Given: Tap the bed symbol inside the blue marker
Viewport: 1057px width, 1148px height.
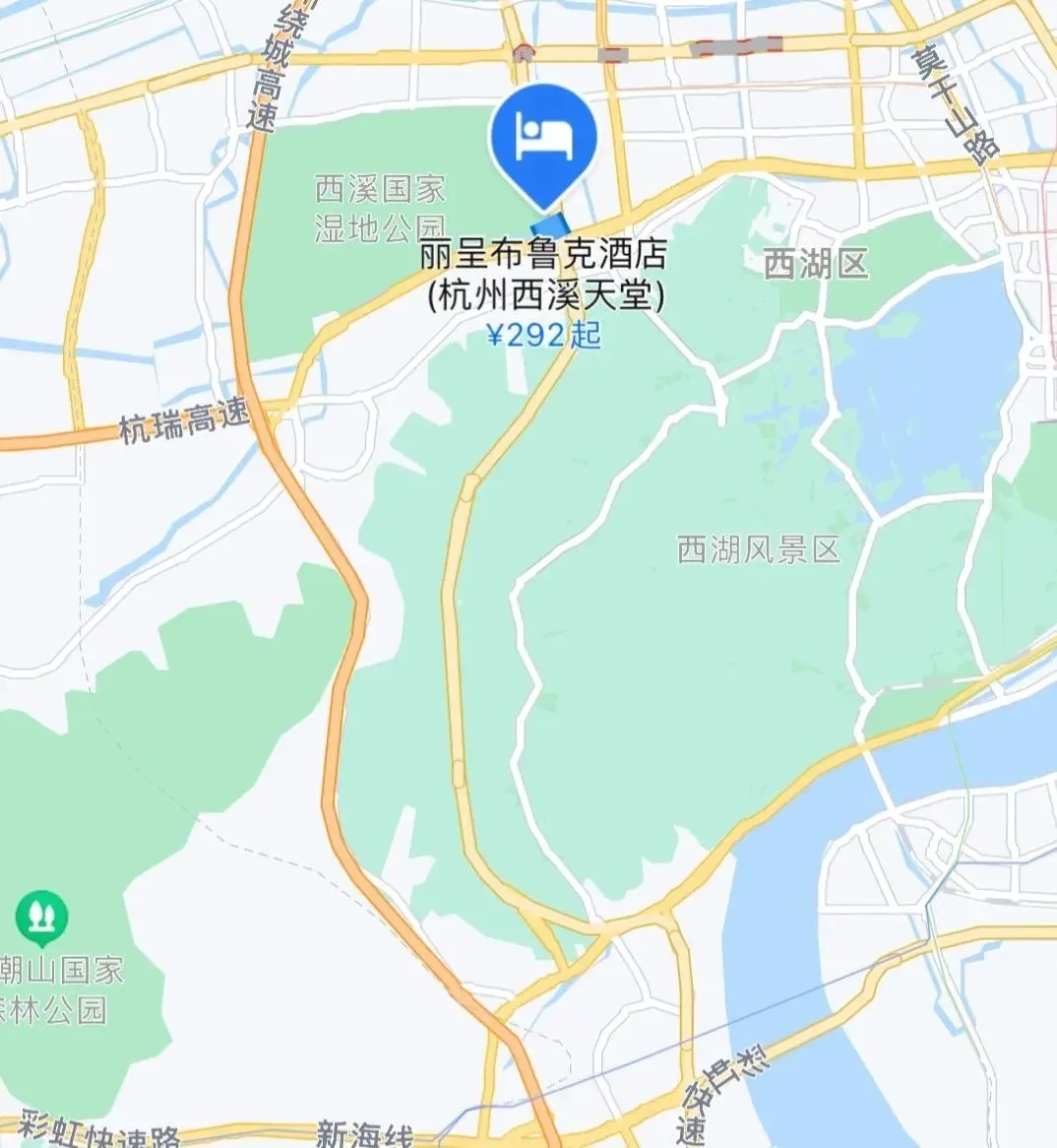Looking at the screenshot, I should pyautogui.click(x=542, y=138).
